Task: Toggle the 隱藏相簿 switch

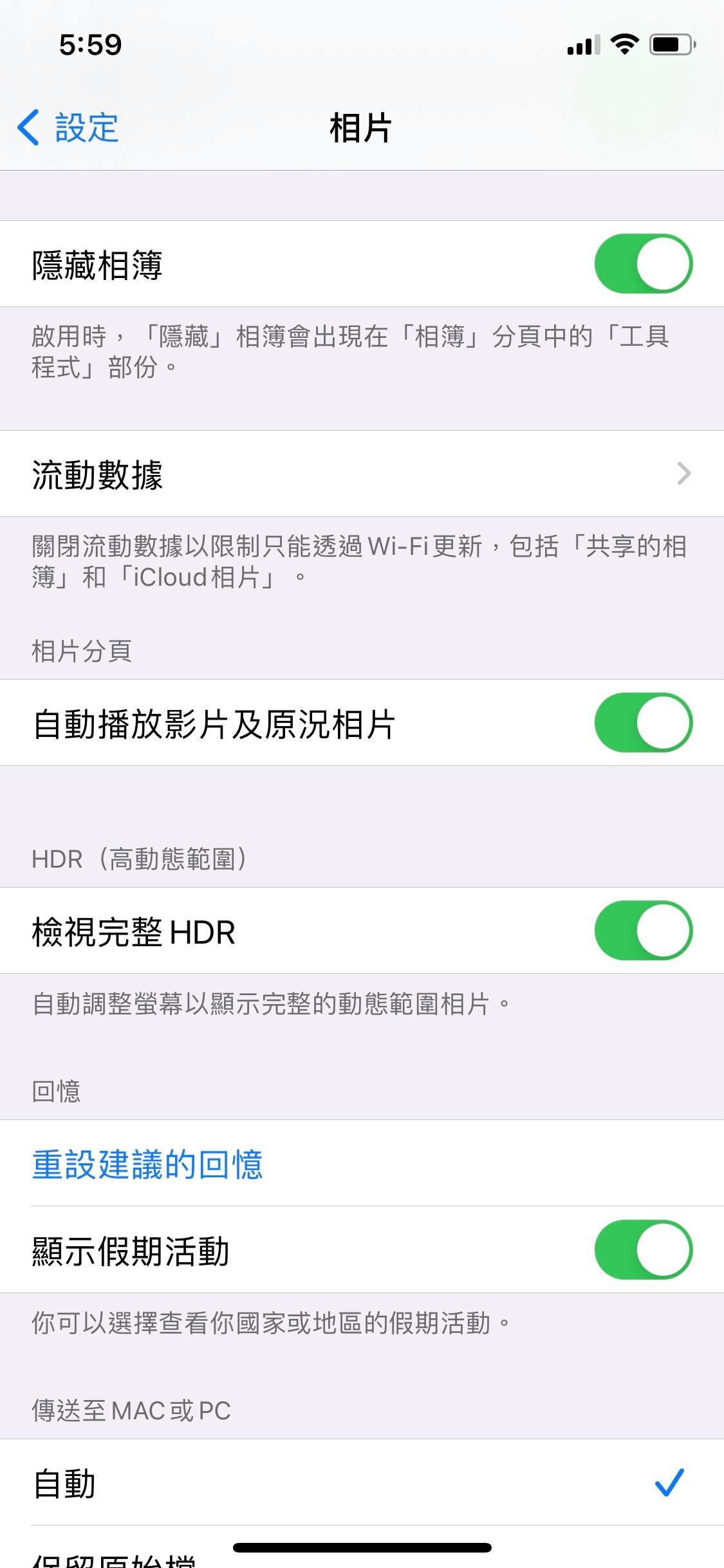Action: (x=643, y=264)
